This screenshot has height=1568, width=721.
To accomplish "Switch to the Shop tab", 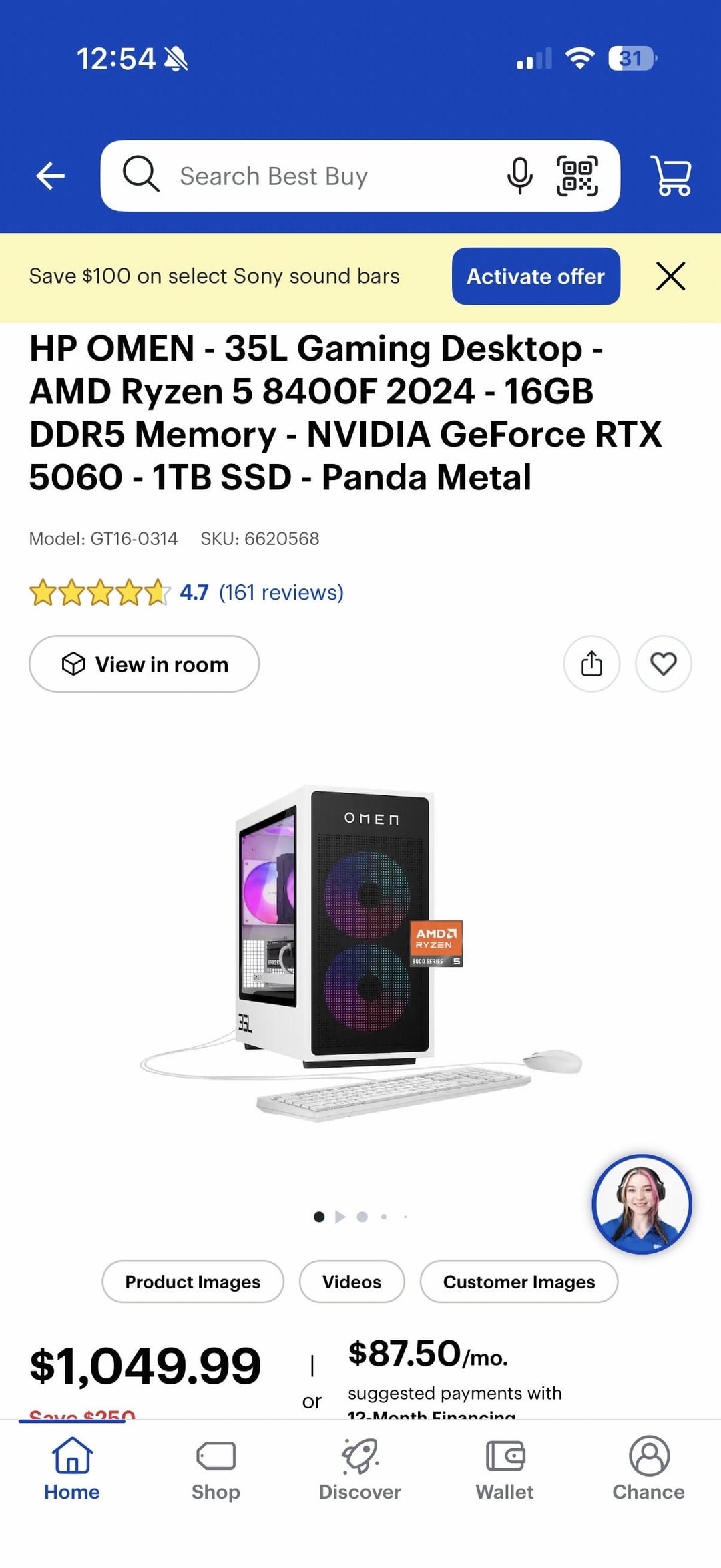I will point(216,1469).
